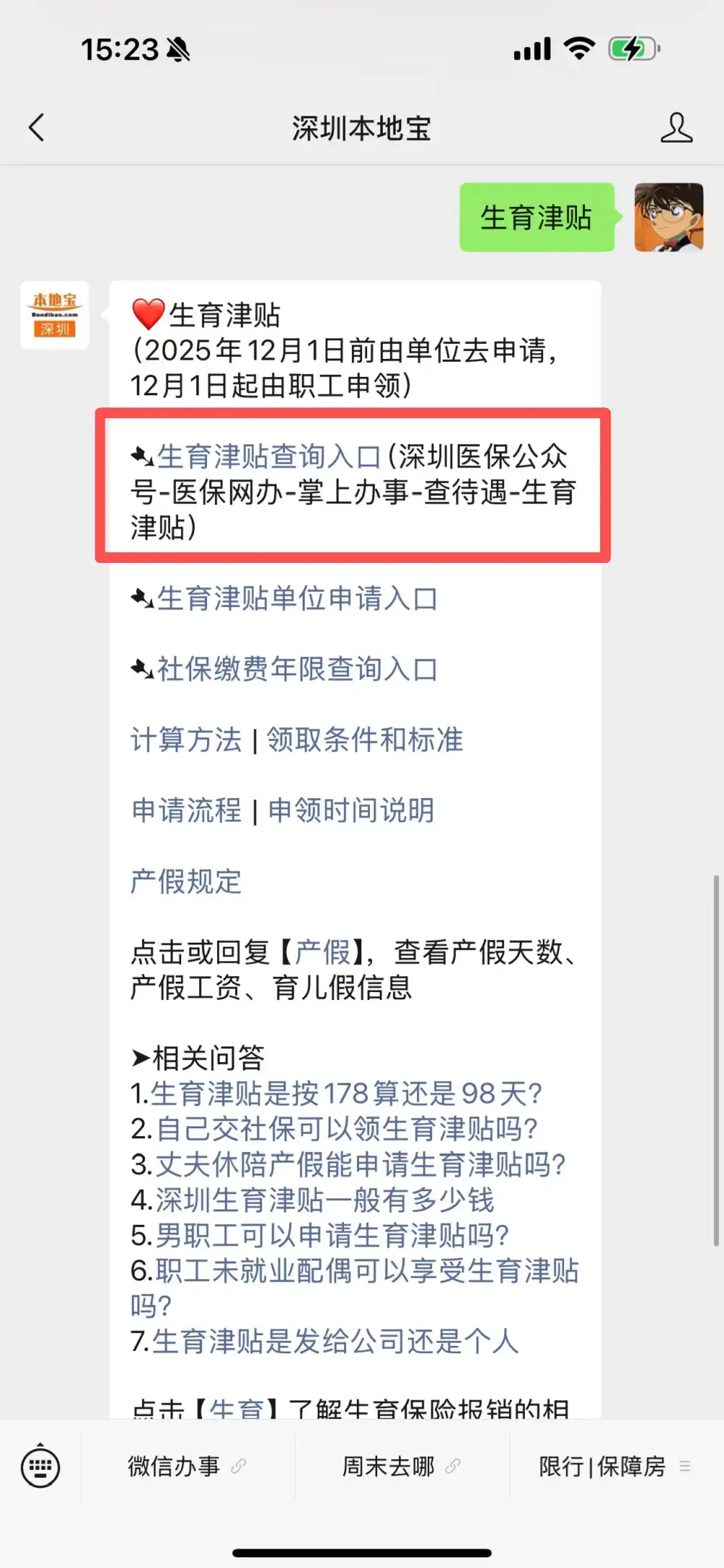Go back to the previous screen

point(37,128)
